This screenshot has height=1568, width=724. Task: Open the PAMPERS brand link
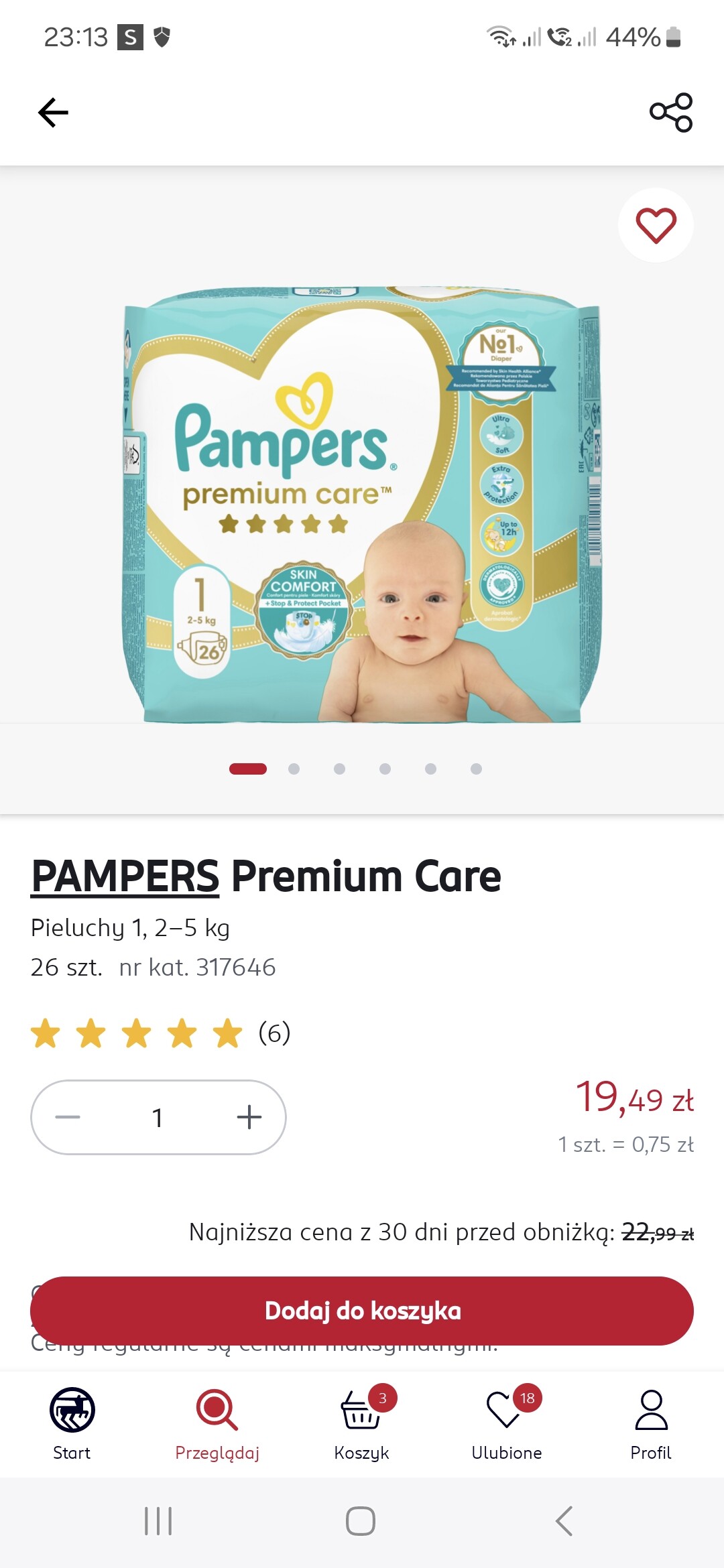point(125,876)
